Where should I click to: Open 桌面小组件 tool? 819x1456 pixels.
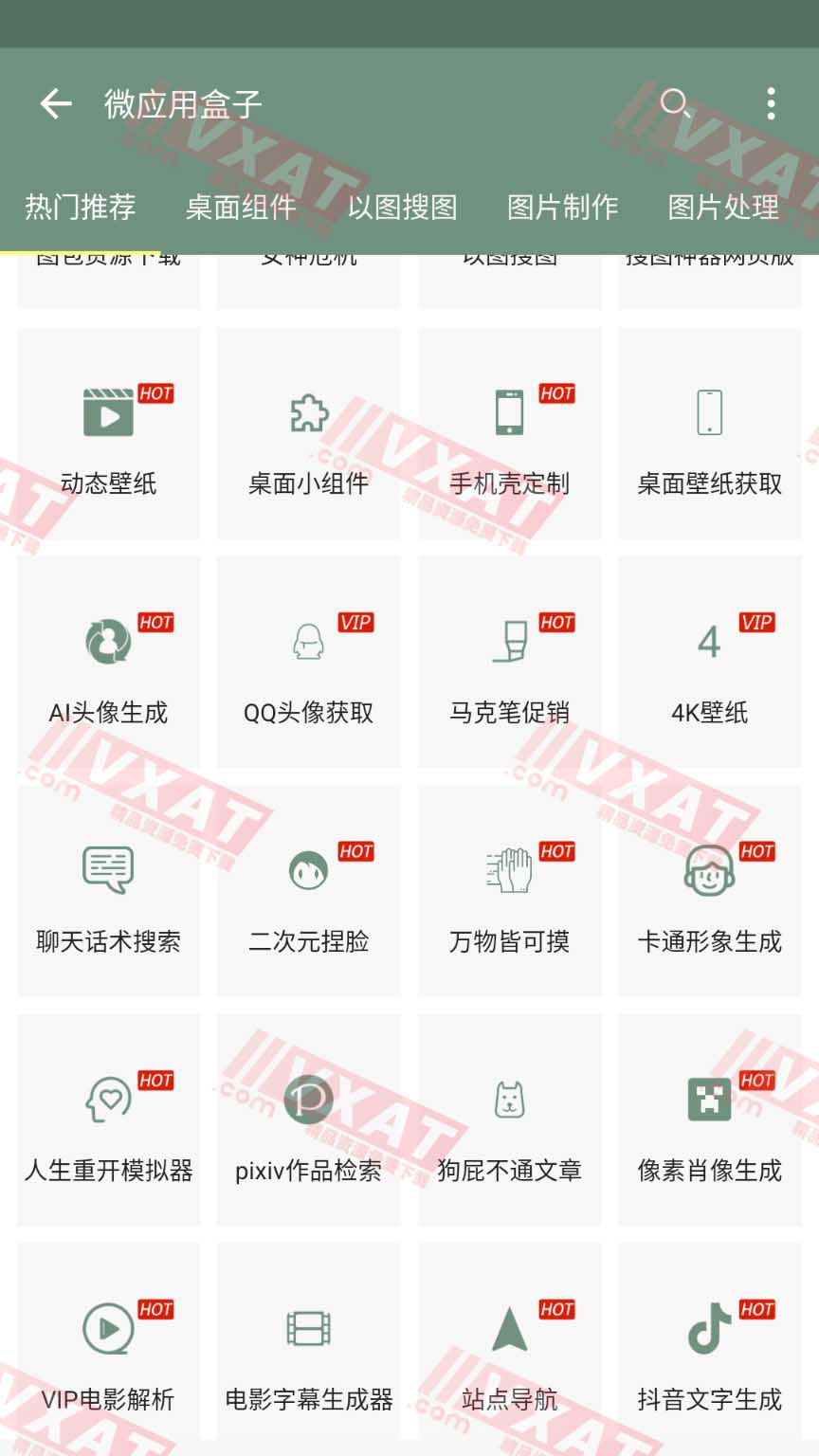point(309,434)
